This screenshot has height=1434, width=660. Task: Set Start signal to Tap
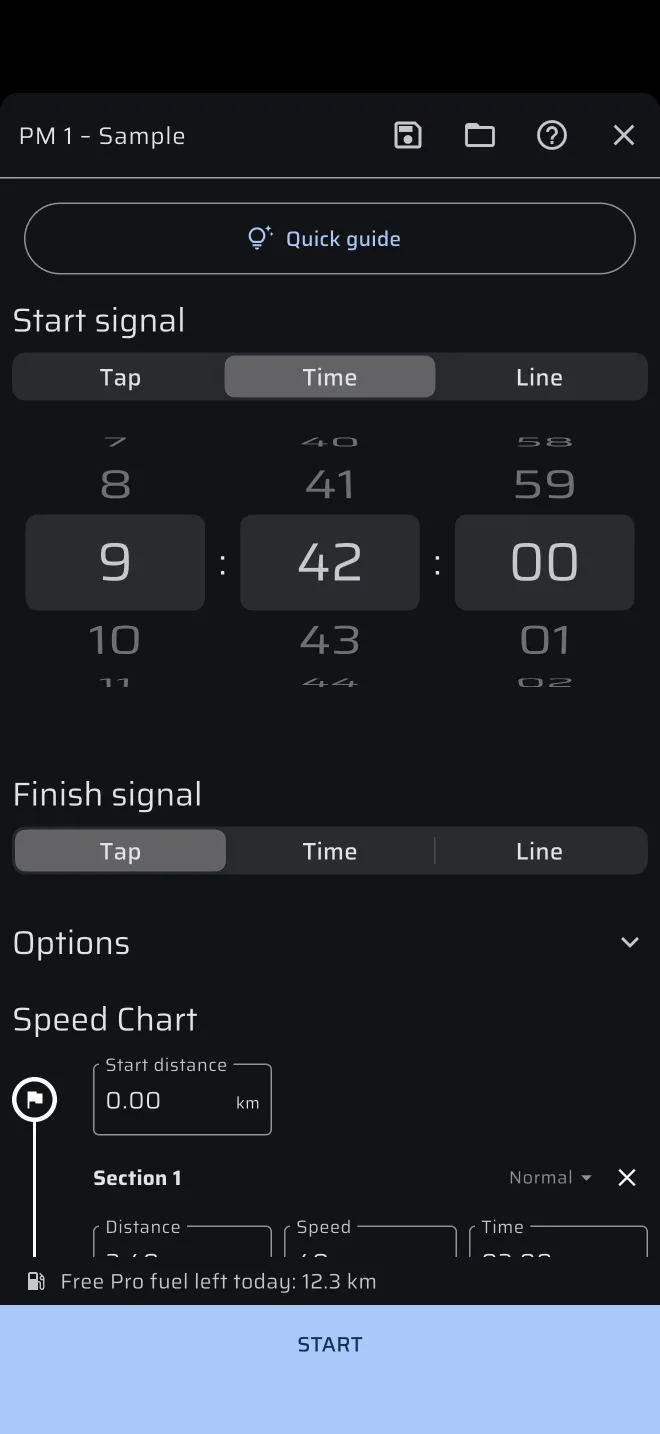(x=120, y=377)
